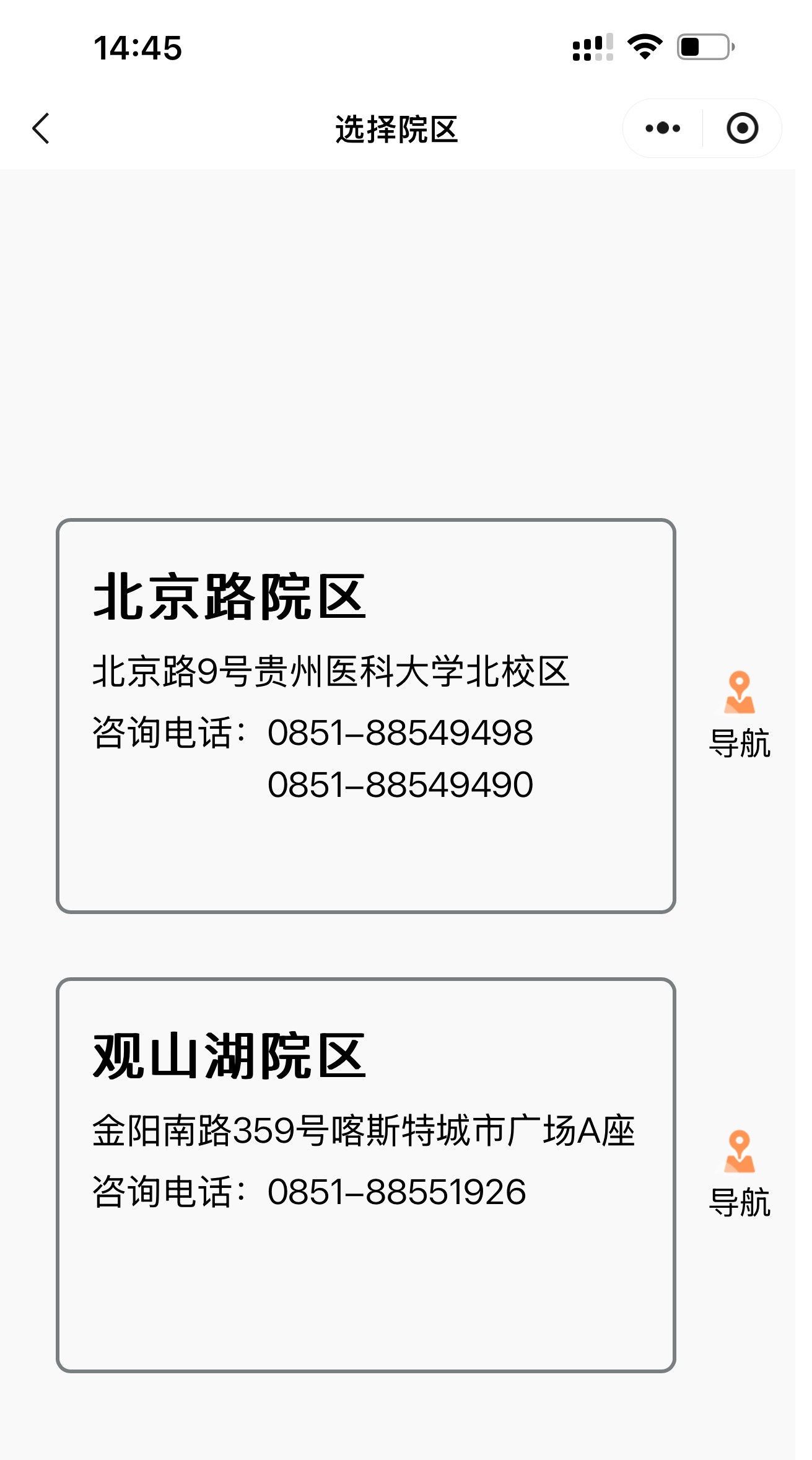Image resolution: width=812 pixels, height=1460 pixels.
Task: Go back from 选择院区 page
Action: coord(41,129)
